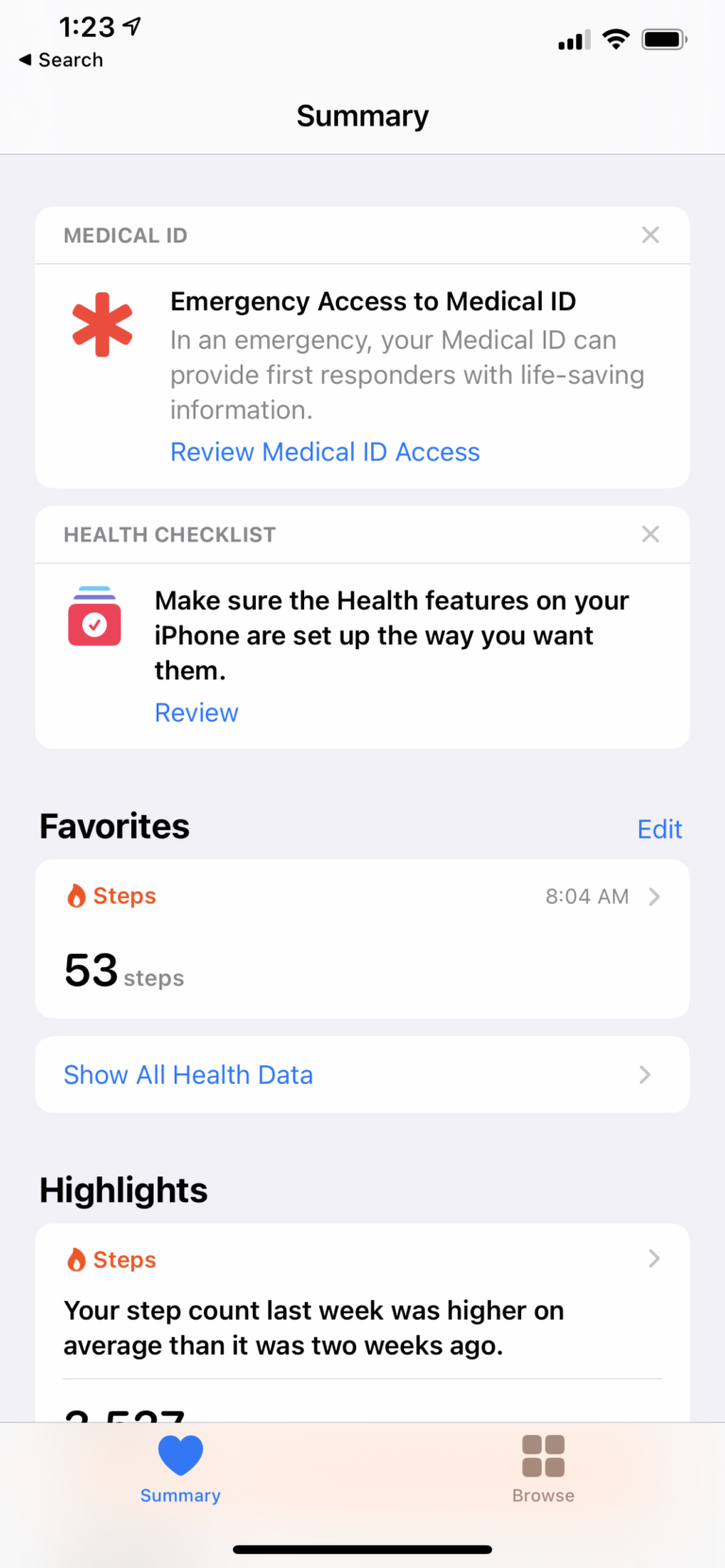Open Review Medical ID Access link

[x=325, y=452]
